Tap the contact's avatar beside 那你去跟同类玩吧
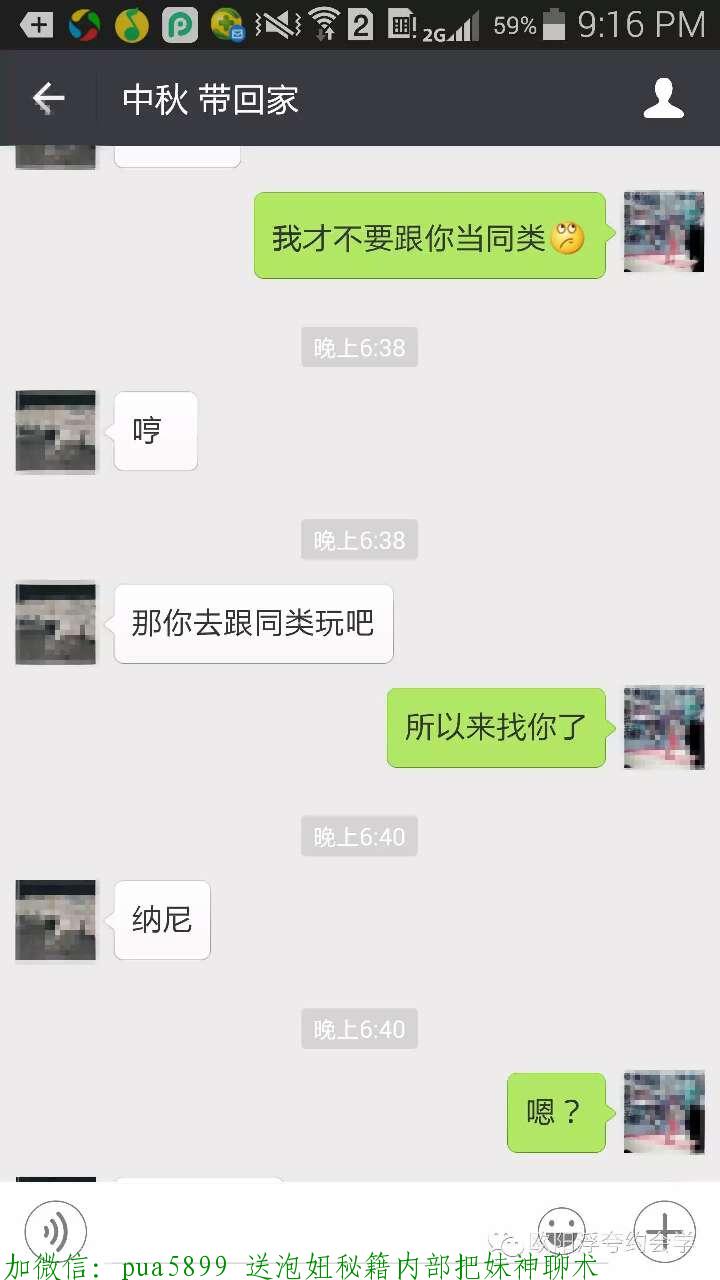Viewport: 720px width, 1280px height. coord(56,624)
